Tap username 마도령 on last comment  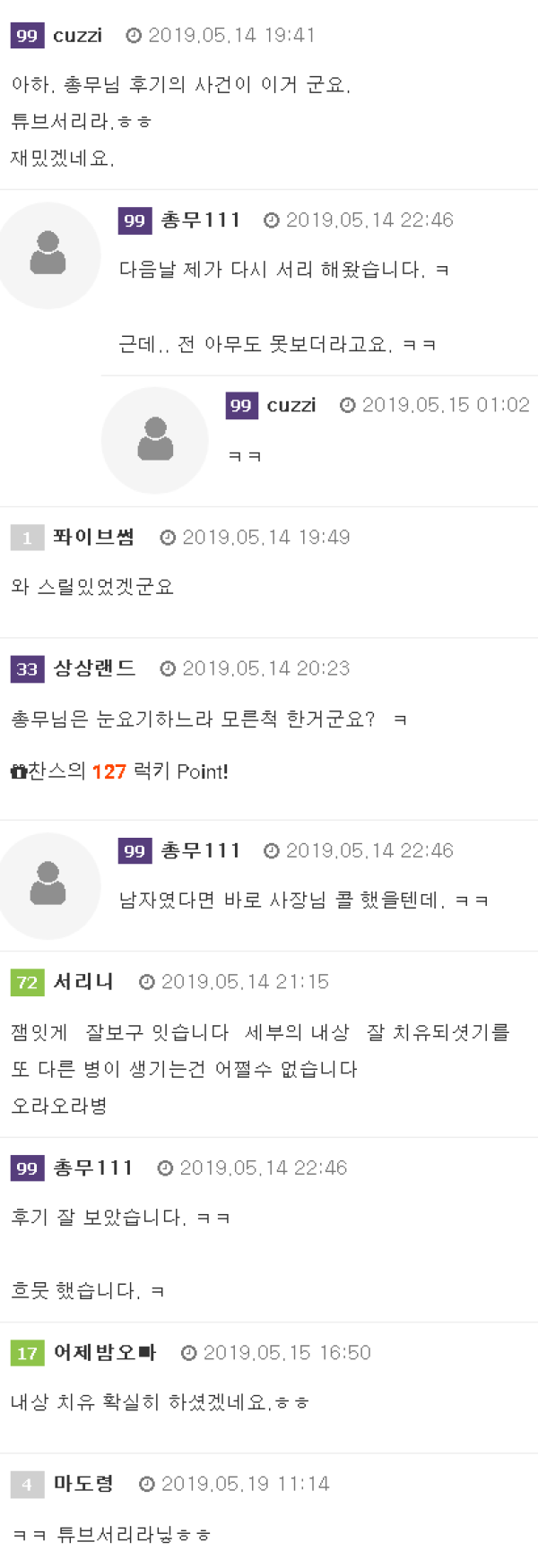83,1484
